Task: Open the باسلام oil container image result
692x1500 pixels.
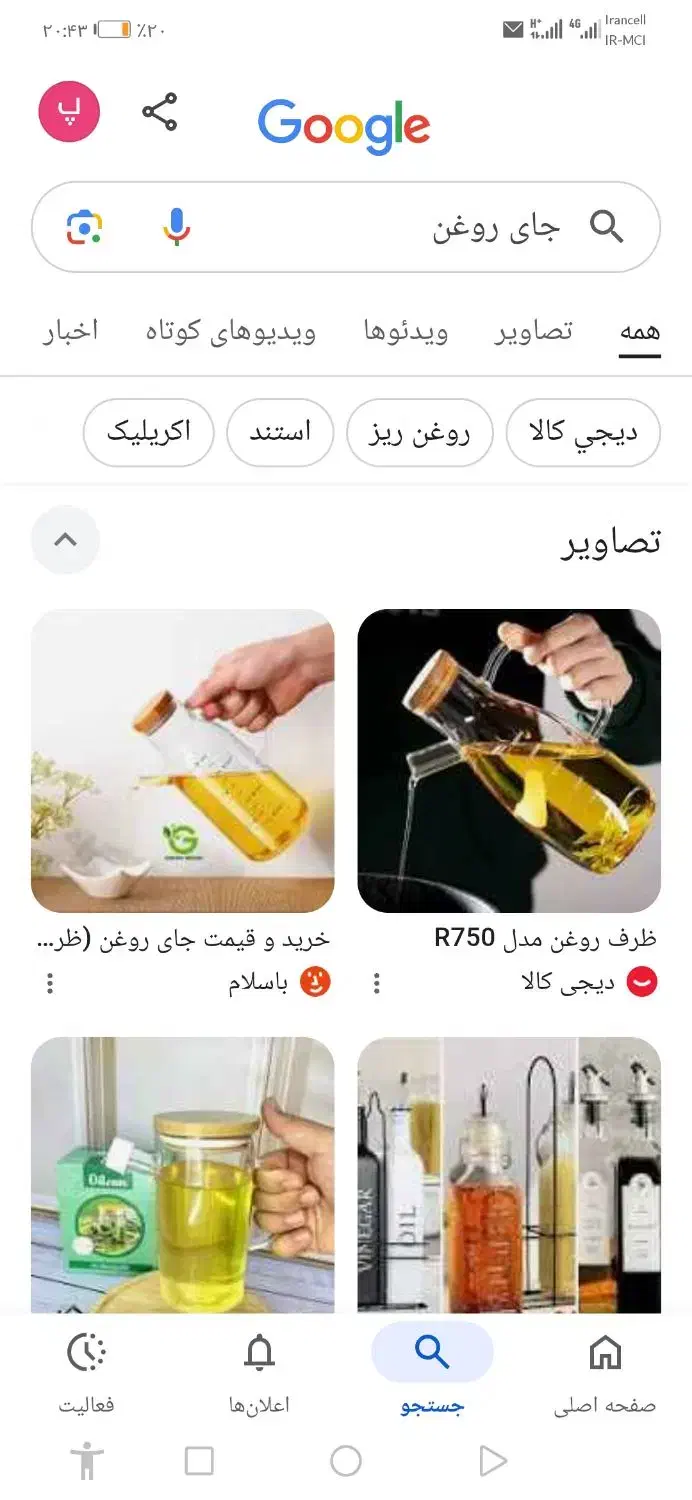Action: [182, 760]
